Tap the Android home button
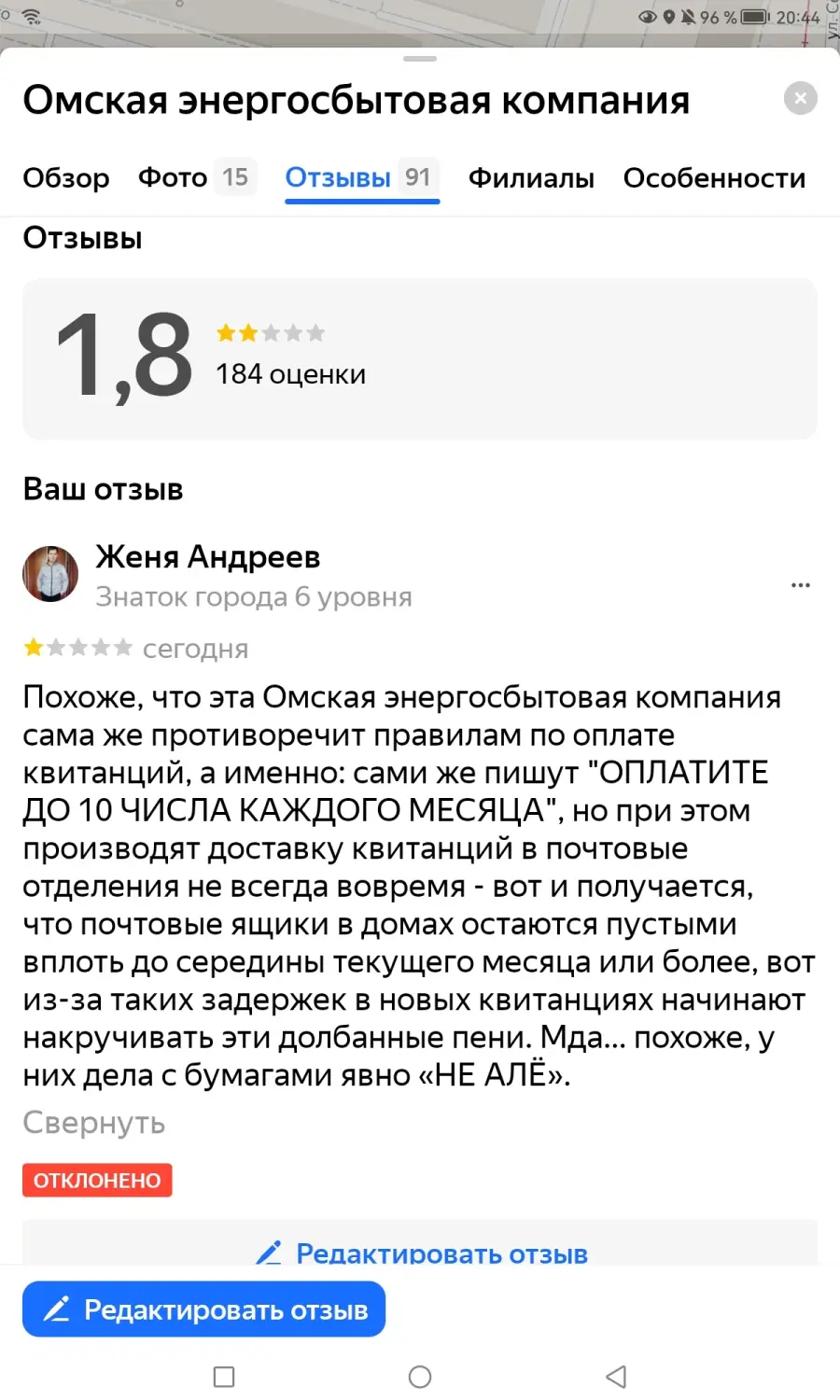Image resolution: width=840 pixels, height=1400 pixels. point(420,1377)
